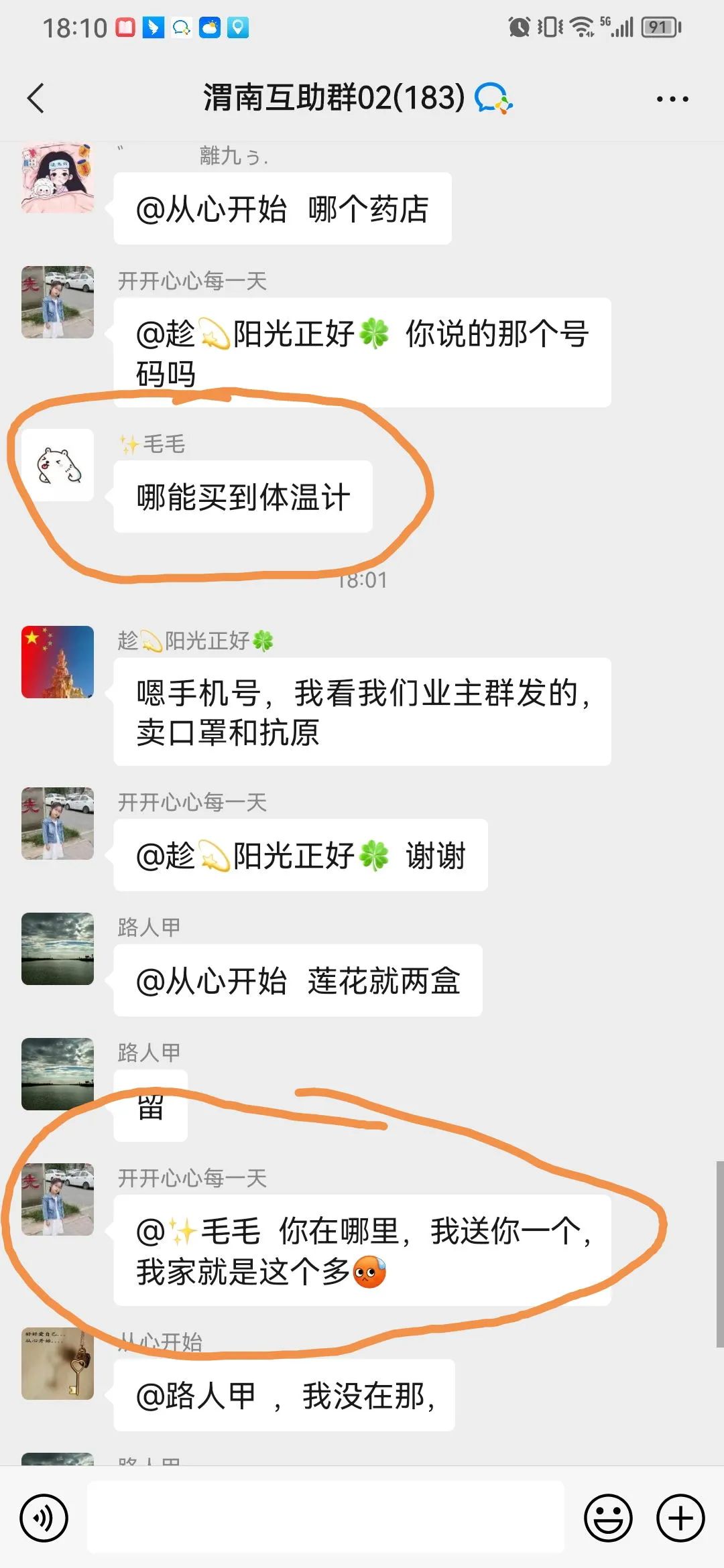Open the plus attachment menu

point(680,1518)
